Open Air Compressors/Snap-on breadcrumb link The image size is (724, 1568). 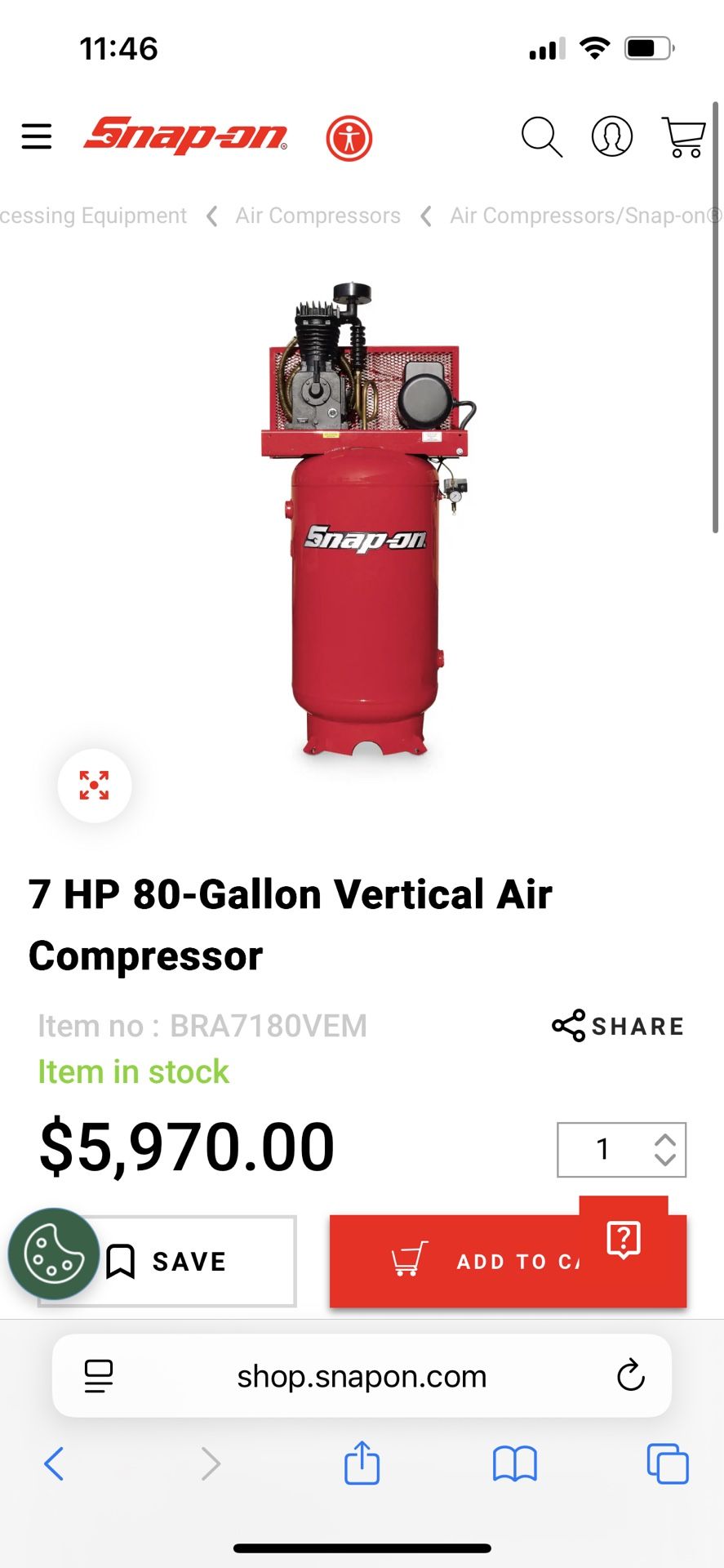click(x=584, y=216)
